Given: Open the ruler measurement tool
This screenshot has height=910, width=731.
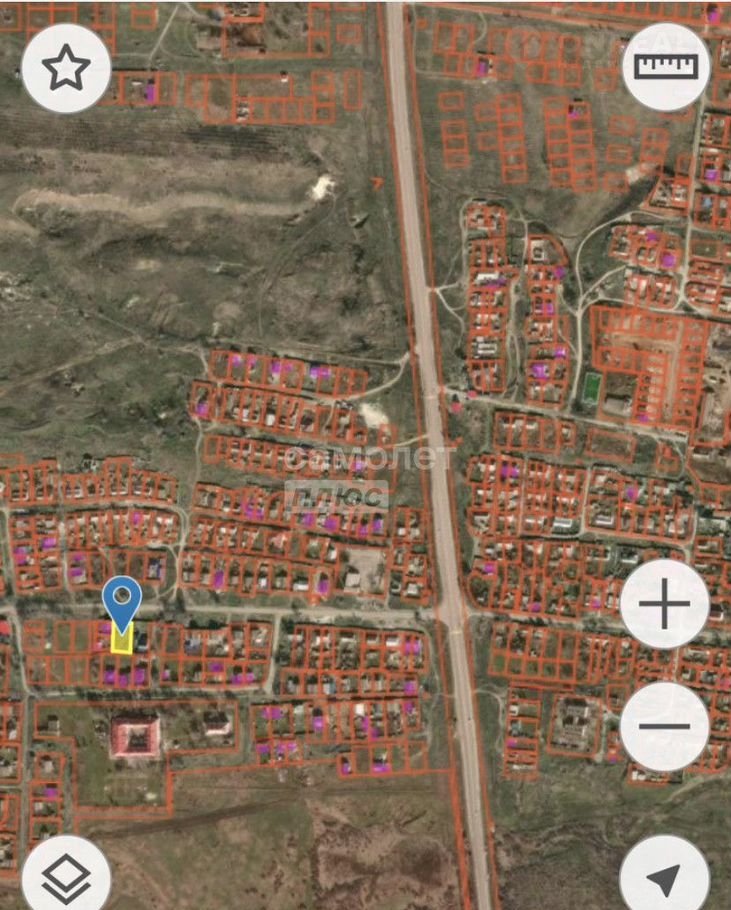Looking at the screenshot, I should [x=665, y=68].
